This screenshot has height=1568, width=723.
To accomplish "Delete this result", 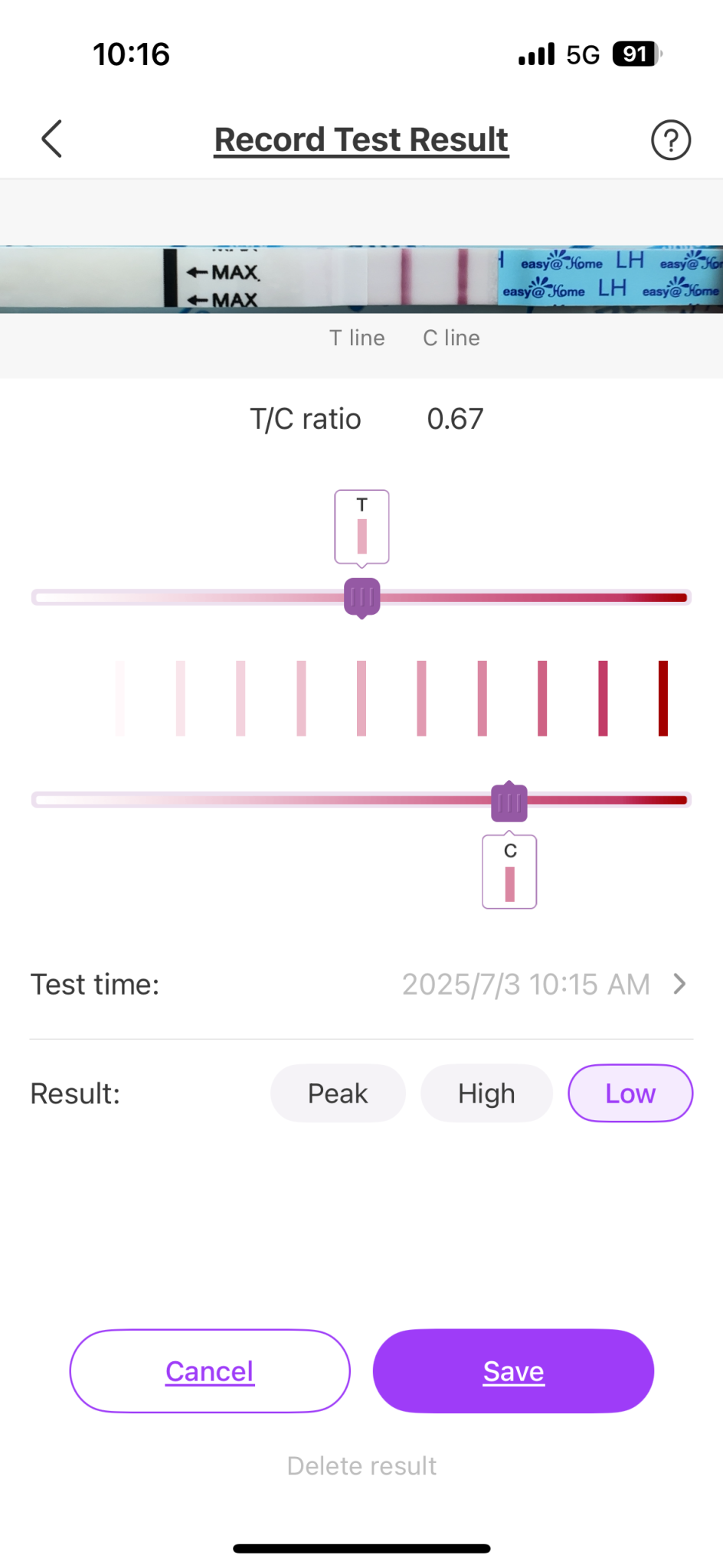I will point(361,1466).
